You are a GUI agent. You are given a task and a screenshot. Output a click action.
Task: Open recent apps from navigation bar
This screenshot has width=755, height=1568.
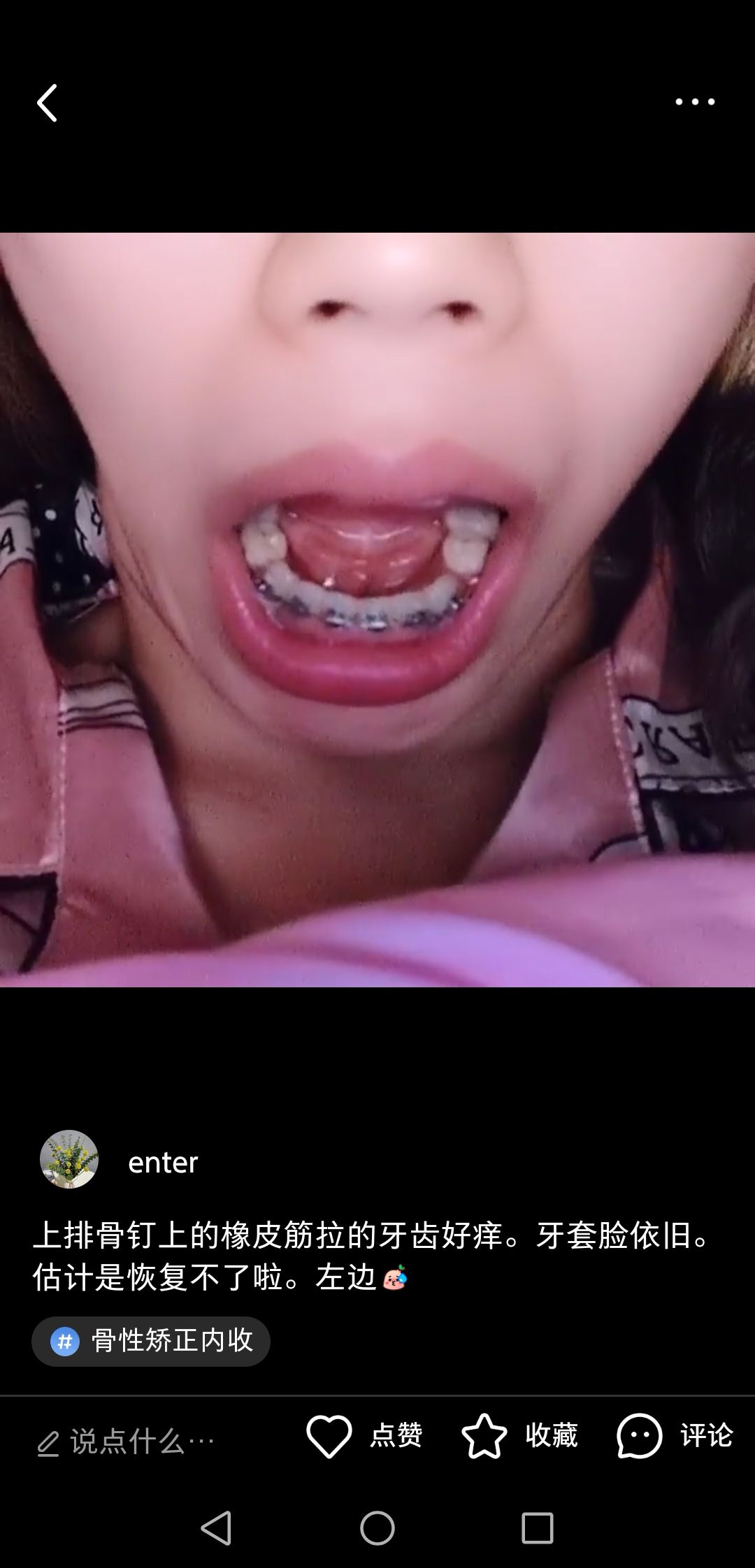(537, 1527)
